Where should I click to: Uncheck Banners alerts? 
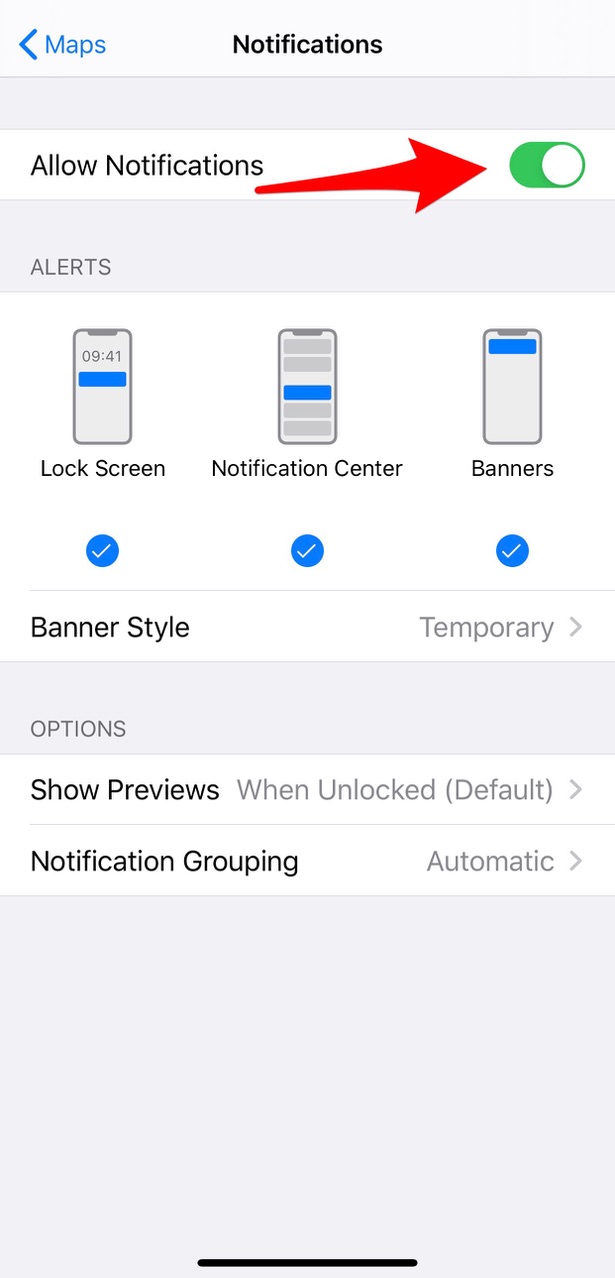512,550
